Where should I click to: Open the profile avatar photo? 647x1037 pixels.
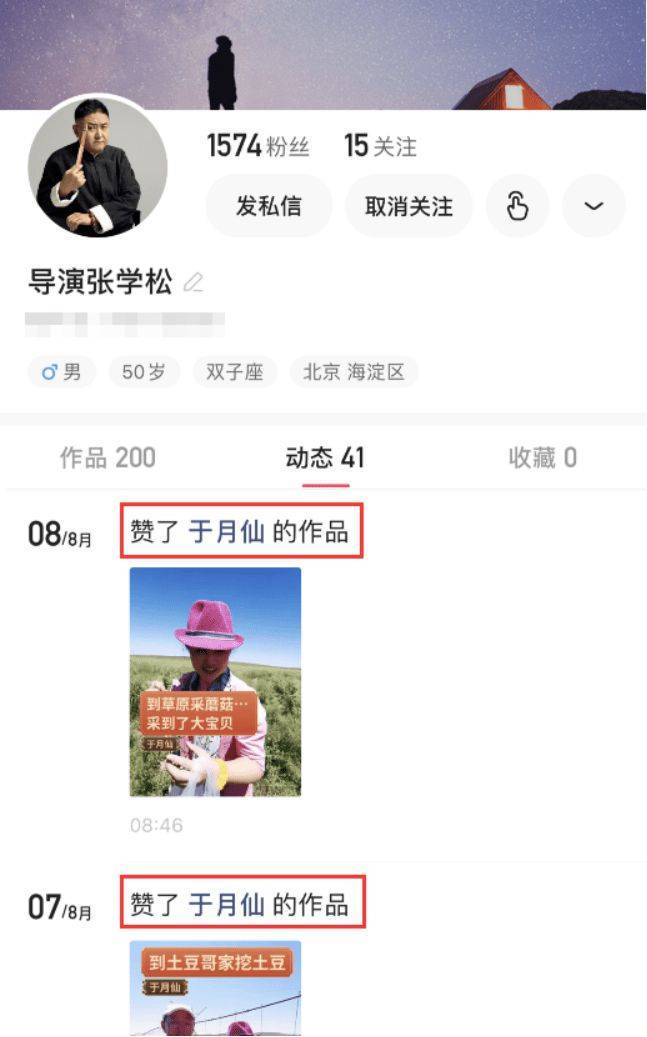pos(98,167)
